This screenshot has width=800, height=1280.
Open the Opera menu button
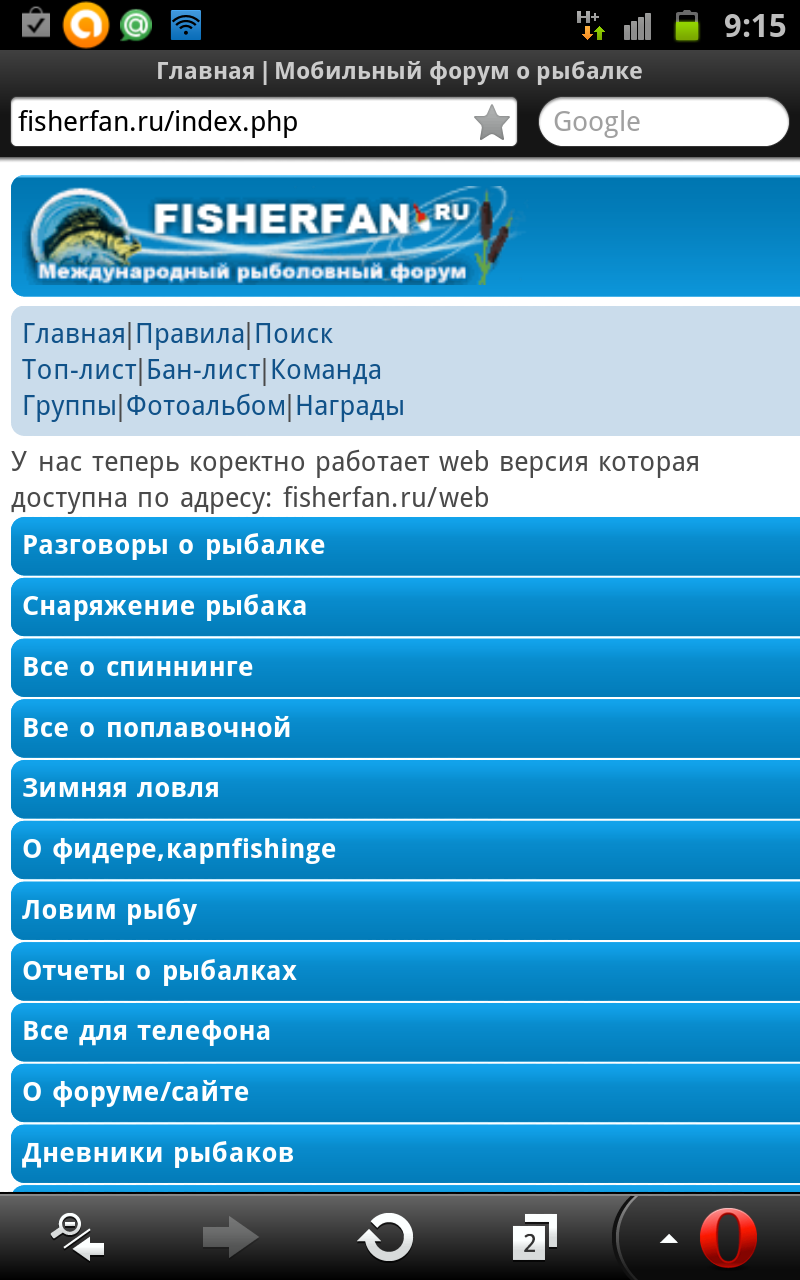(x=712, y=1238)
